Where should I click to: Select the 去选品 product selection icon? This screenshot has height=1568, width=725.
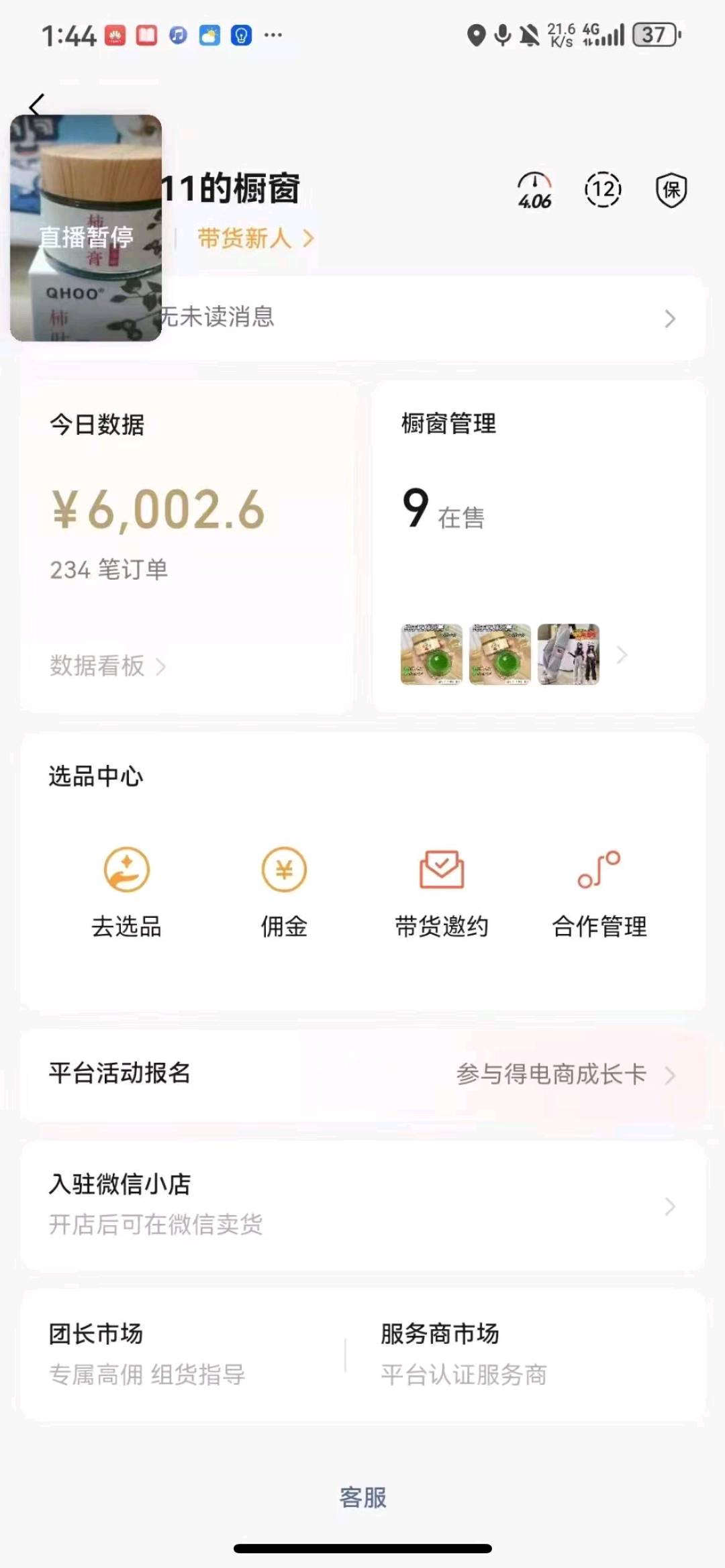128,871
